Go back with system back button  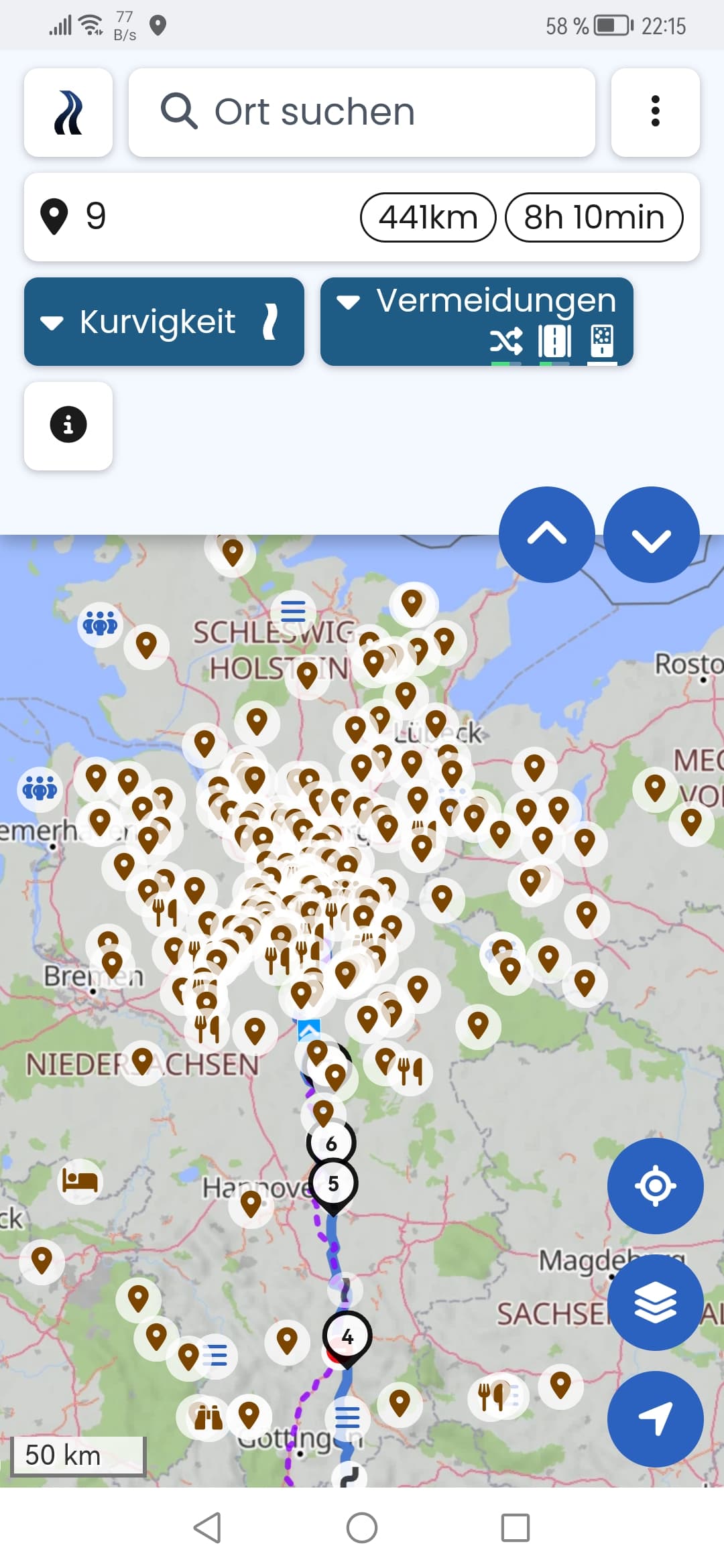pos(207,1528)
